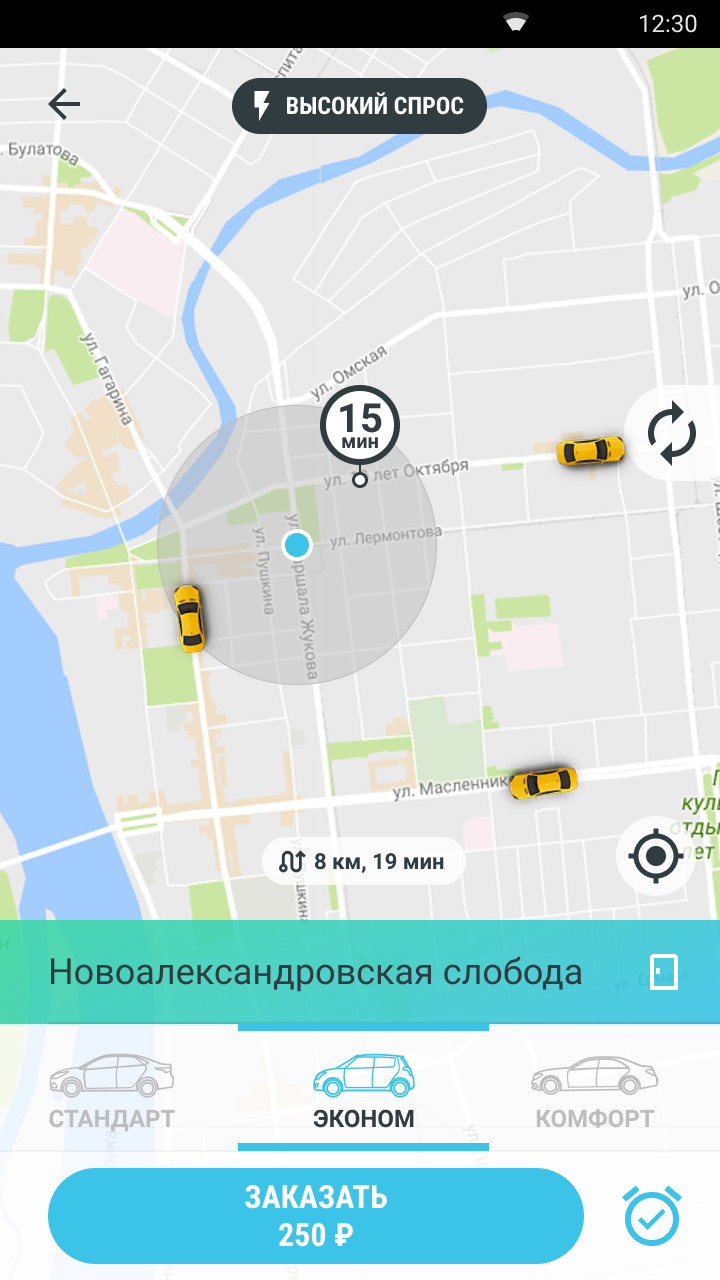This screenshot has width=720, height=1280.
Task: Refresh the map with the circular arrows
Action: coord(671,434)
